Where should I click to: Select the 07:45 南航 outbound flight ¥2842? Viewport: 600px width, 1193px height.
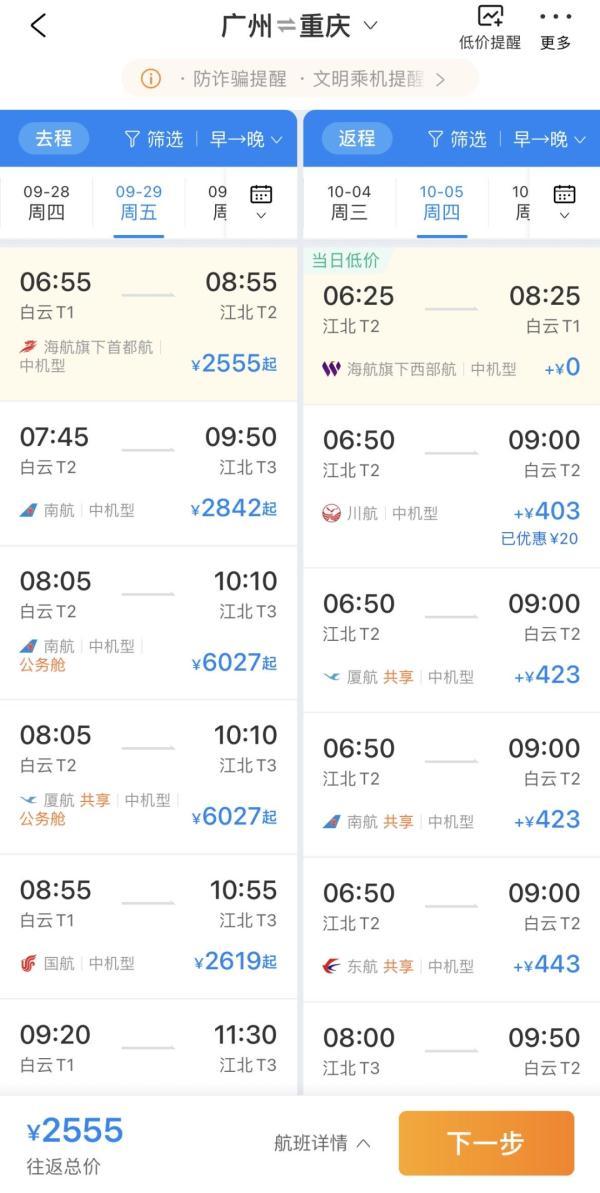click(148, 473)
